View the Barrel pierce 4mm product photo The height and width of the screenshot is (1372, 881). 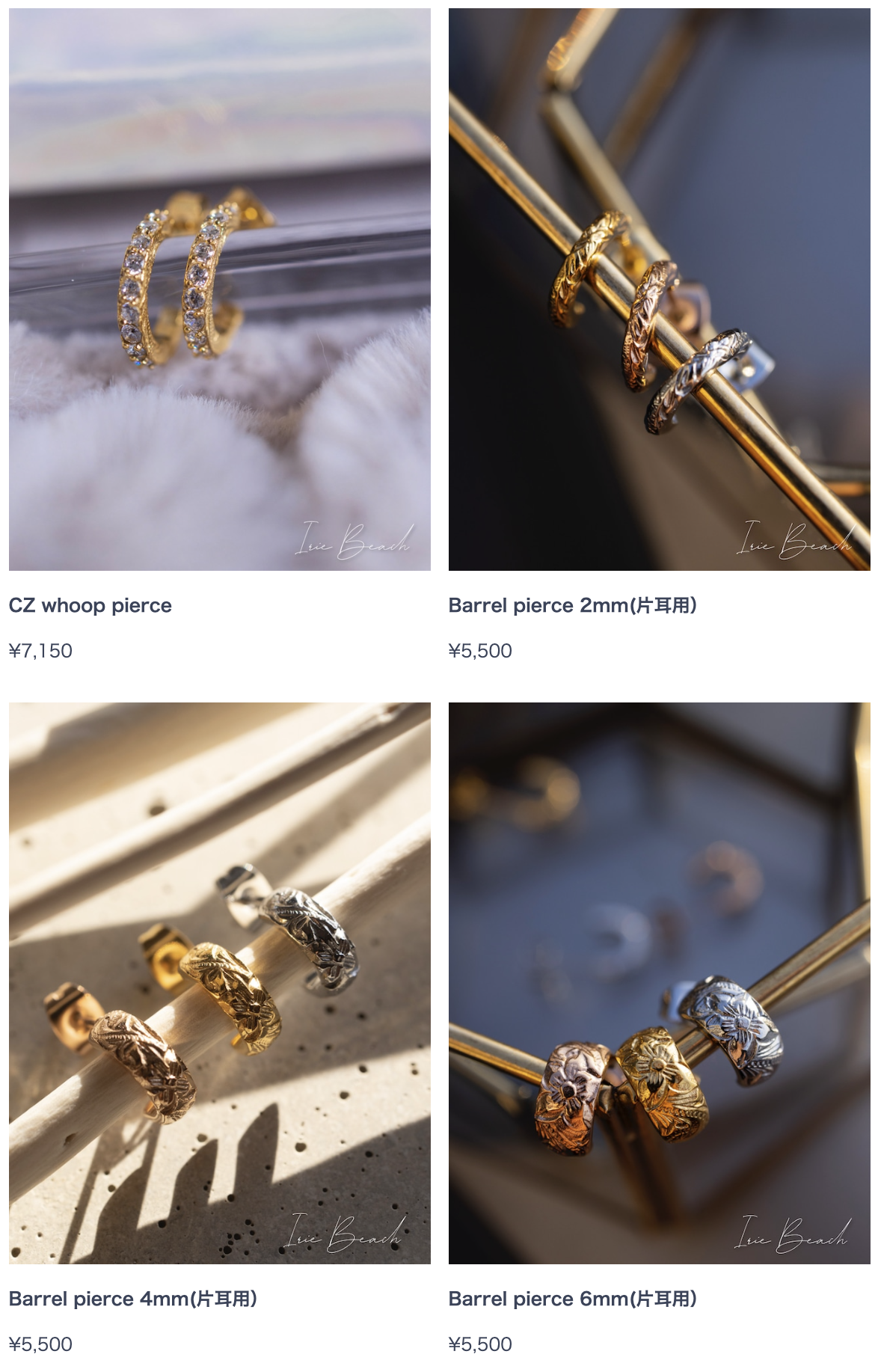[219, 983]
